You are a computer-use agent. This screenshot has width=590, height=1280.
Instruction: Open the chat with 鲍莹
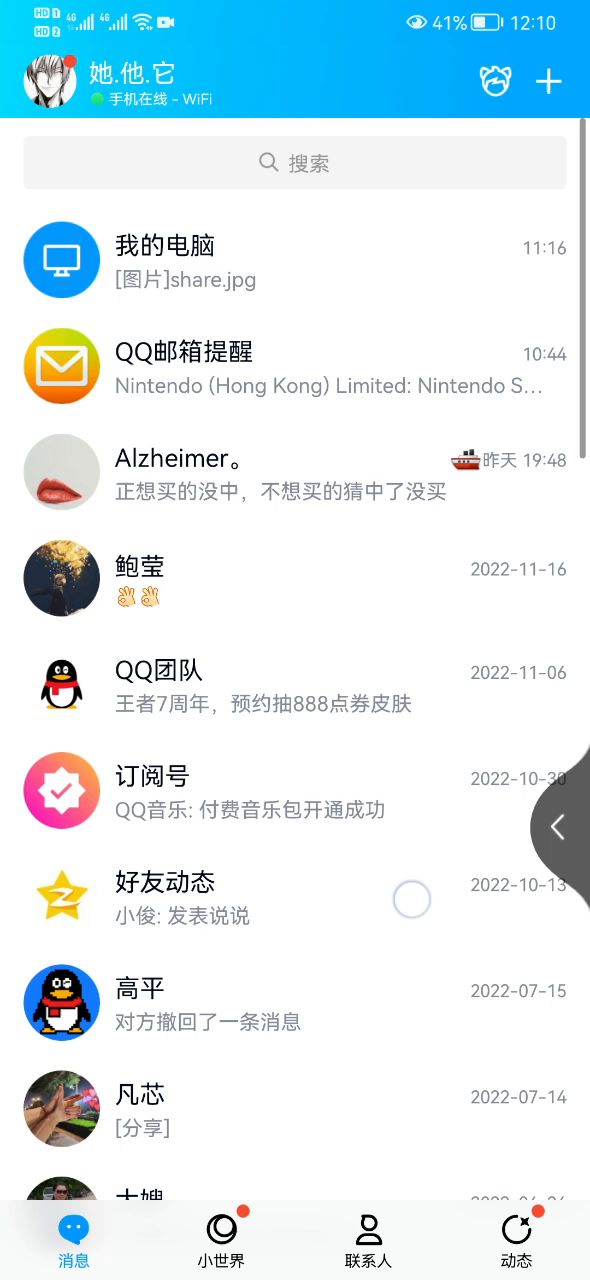295,578
